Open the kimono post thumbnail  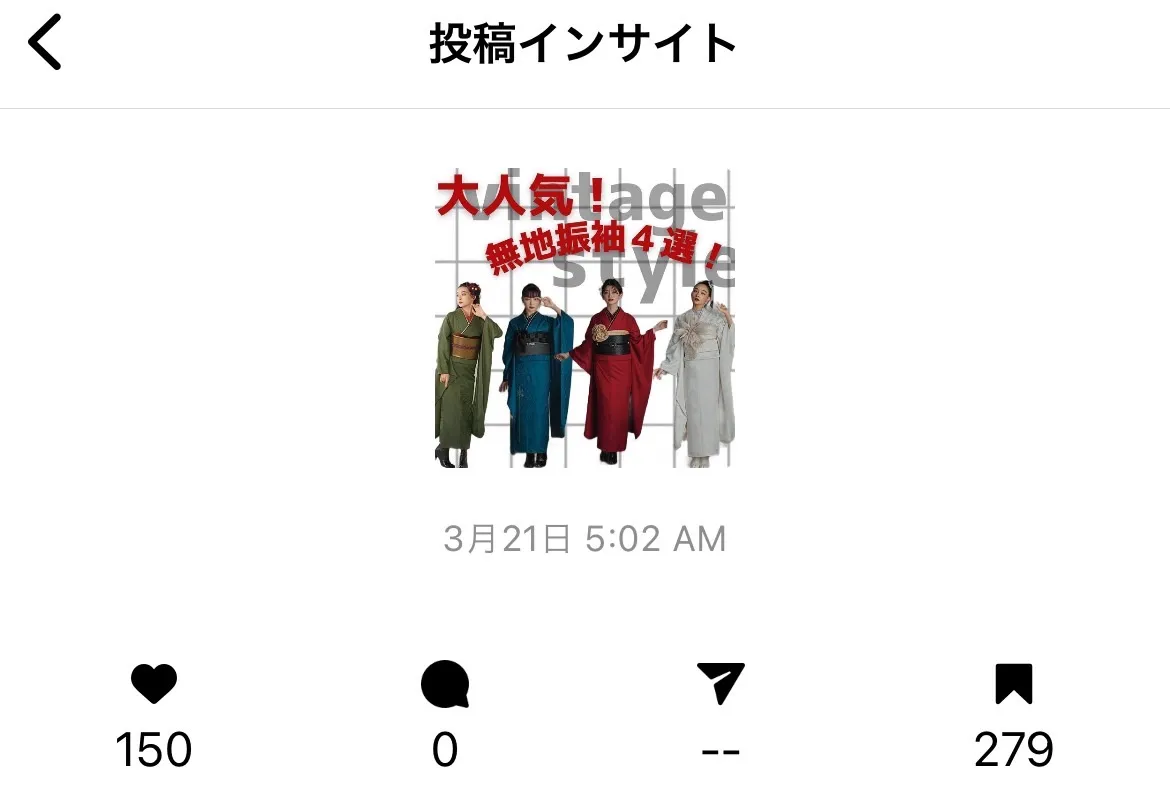pyautogui.click(x=585, y=318)
